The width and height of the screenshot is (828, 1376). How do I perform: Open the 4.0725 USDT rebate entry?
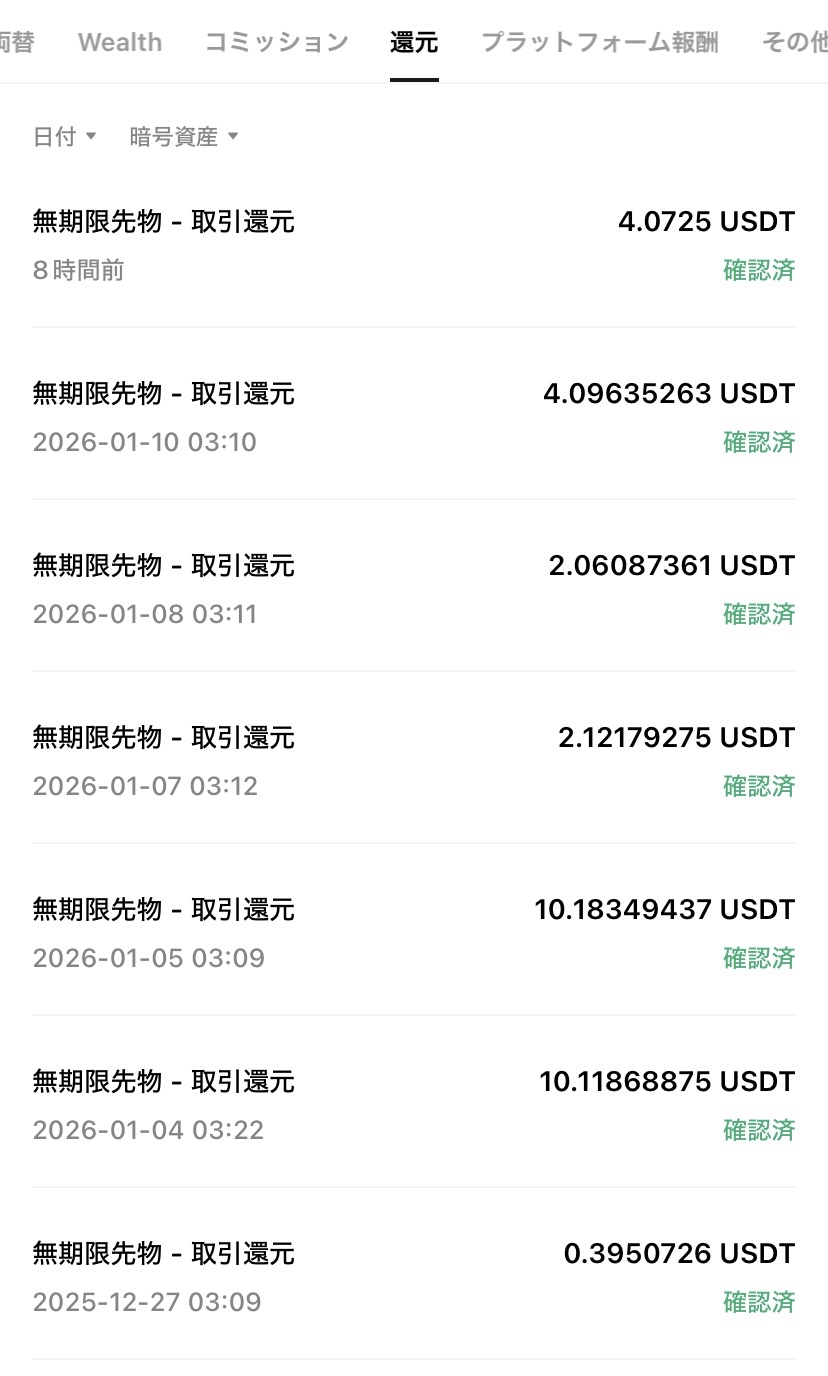coord(414,245)
